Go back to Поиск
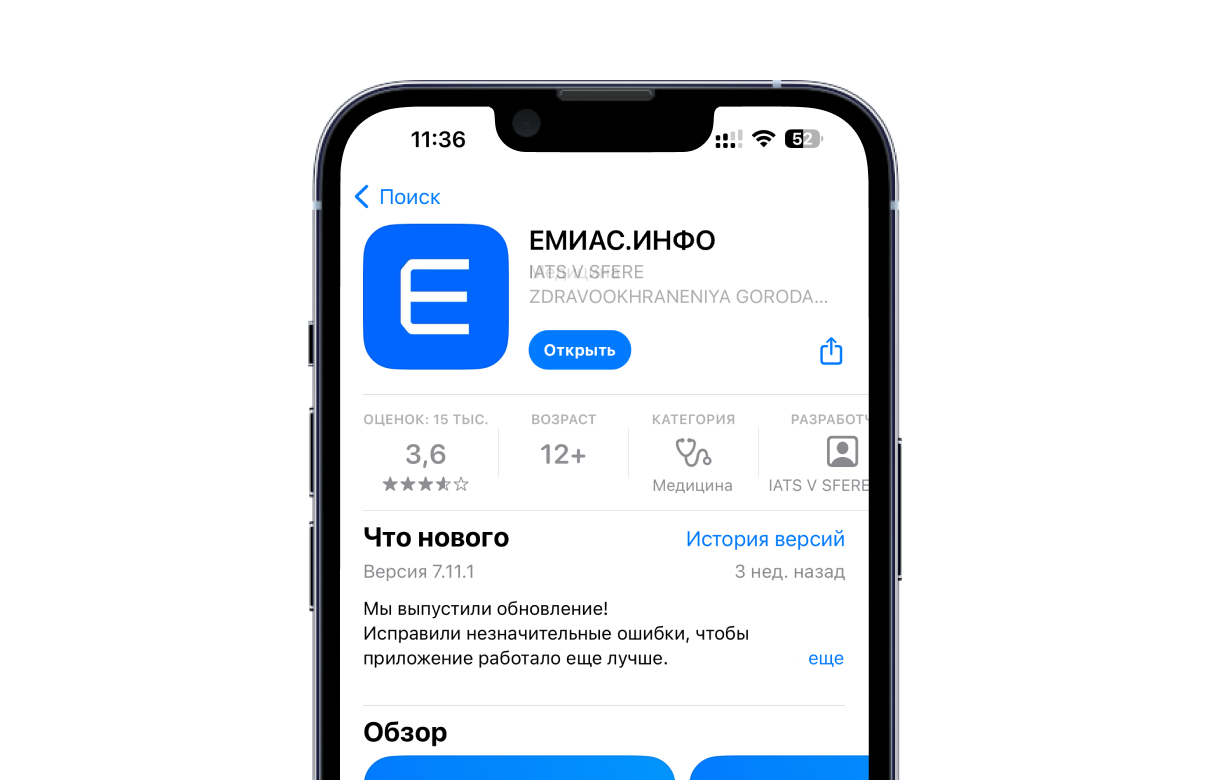Image resolution: width=1210 pixels, height=780 pixels. click(398, 197)
